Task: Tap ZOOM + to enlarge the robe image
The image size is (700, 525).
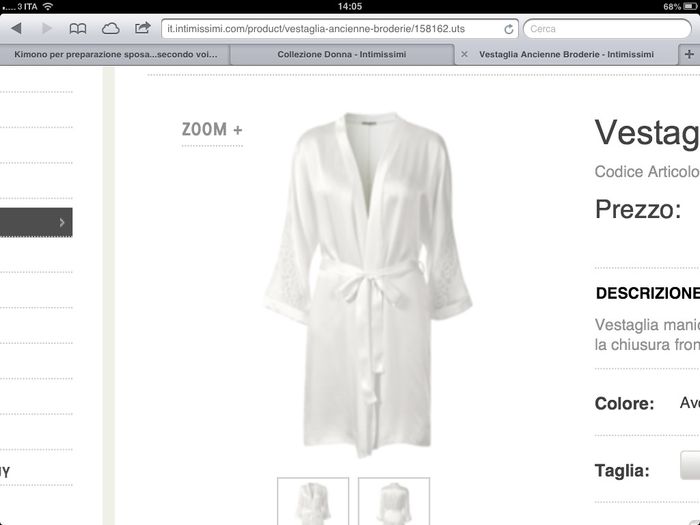Action: click(x=212, y=130)
